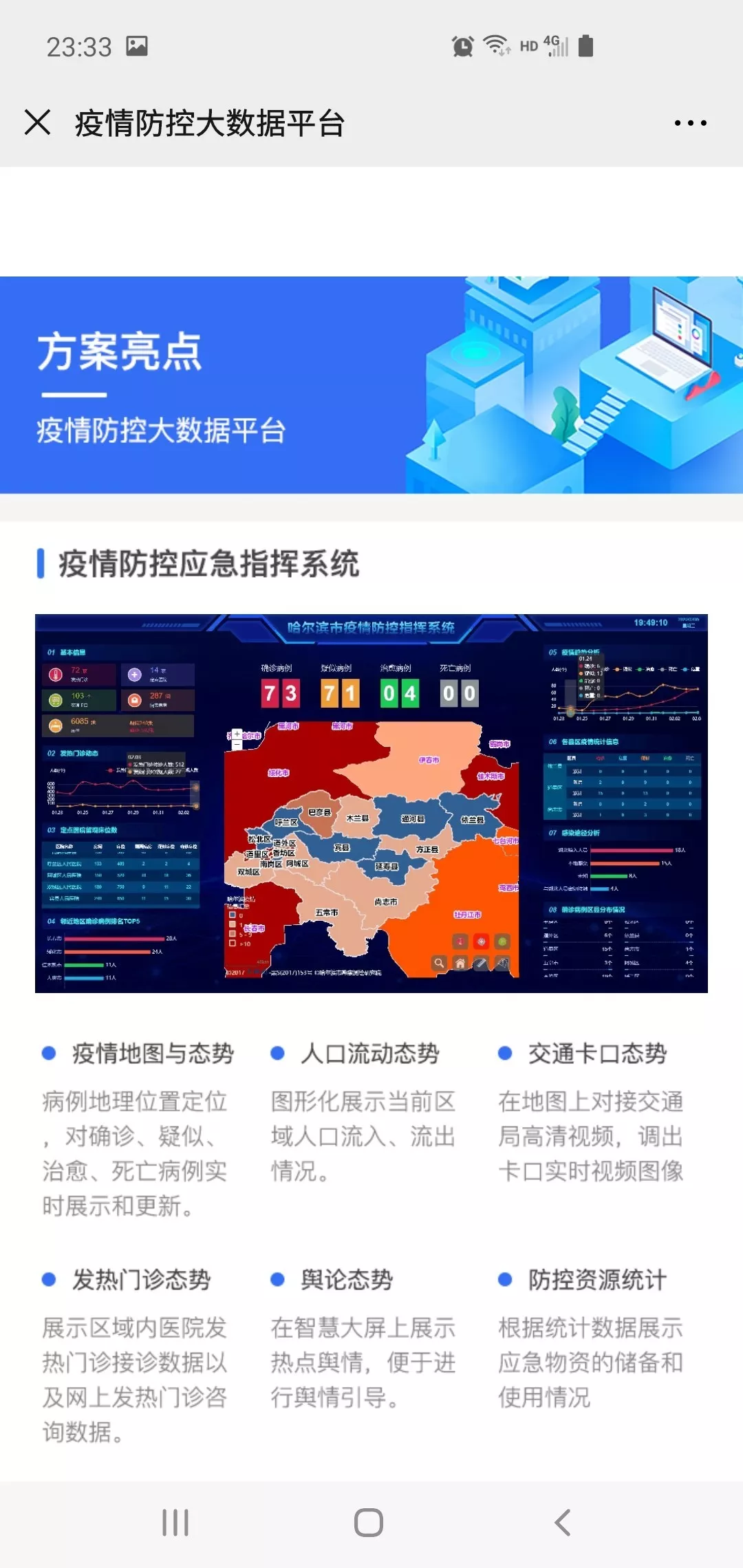Close the 疫情防控大数据平台 page
This screenshot has height=1568, width=743.
click(x=37, y=122)
